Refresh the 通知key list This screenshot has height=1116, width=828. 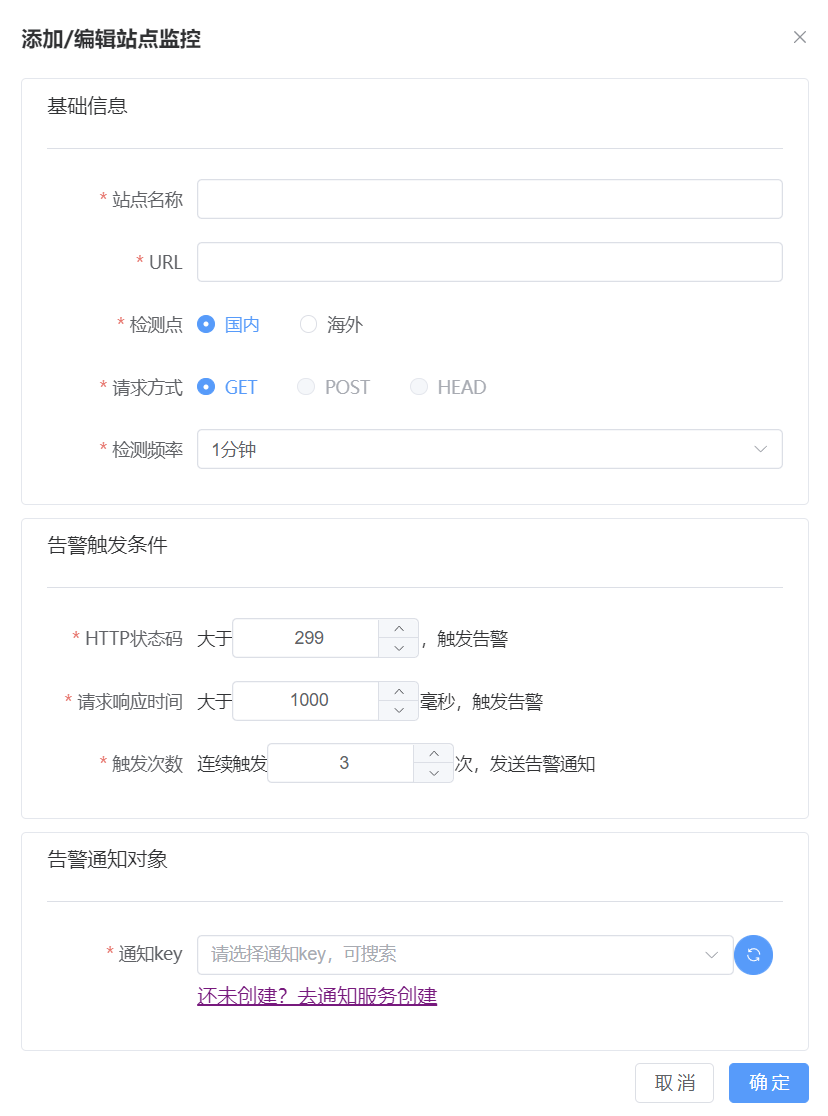pos(753,955)
